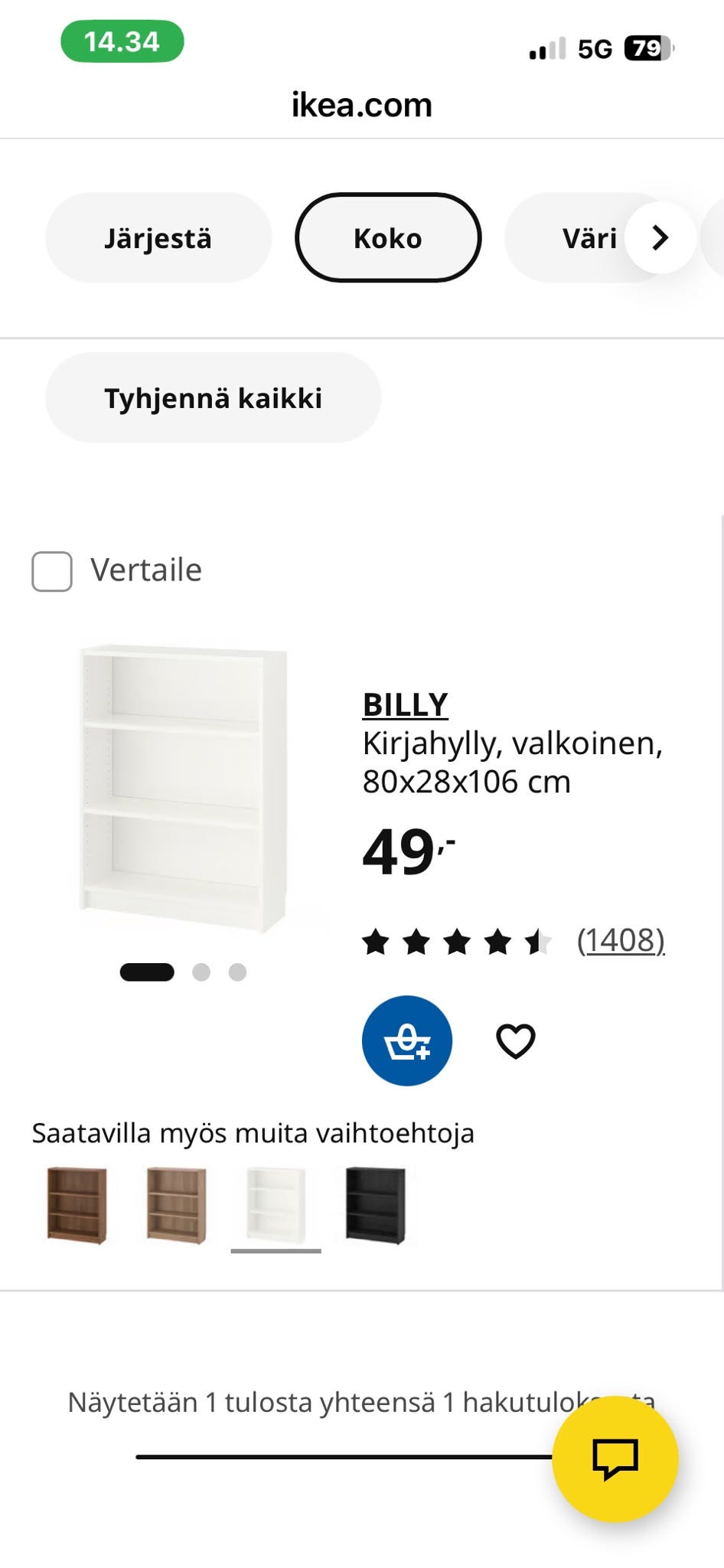Select the light brown bookcase variant
724x1568 pixels.
tap(176, 1206)
